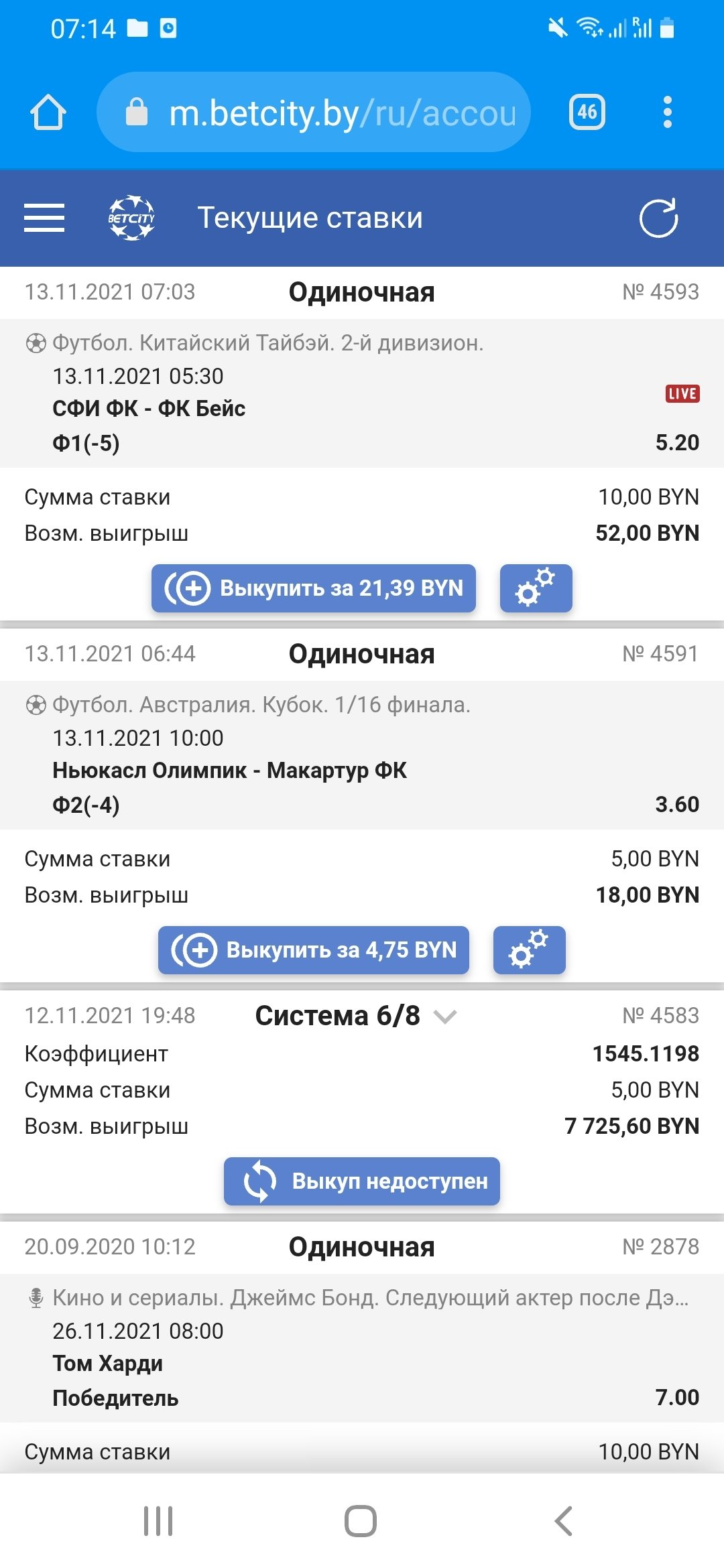Open cash-out settings for bet № 4591
724x1568 pixels.
529,950
